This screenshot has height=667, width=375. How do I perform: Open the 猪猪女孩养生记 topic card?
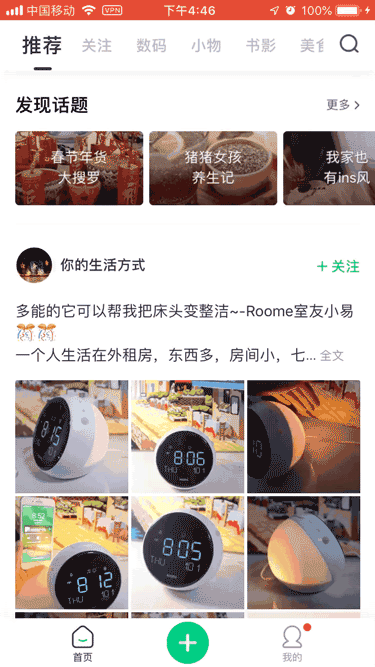coord(213,168)
